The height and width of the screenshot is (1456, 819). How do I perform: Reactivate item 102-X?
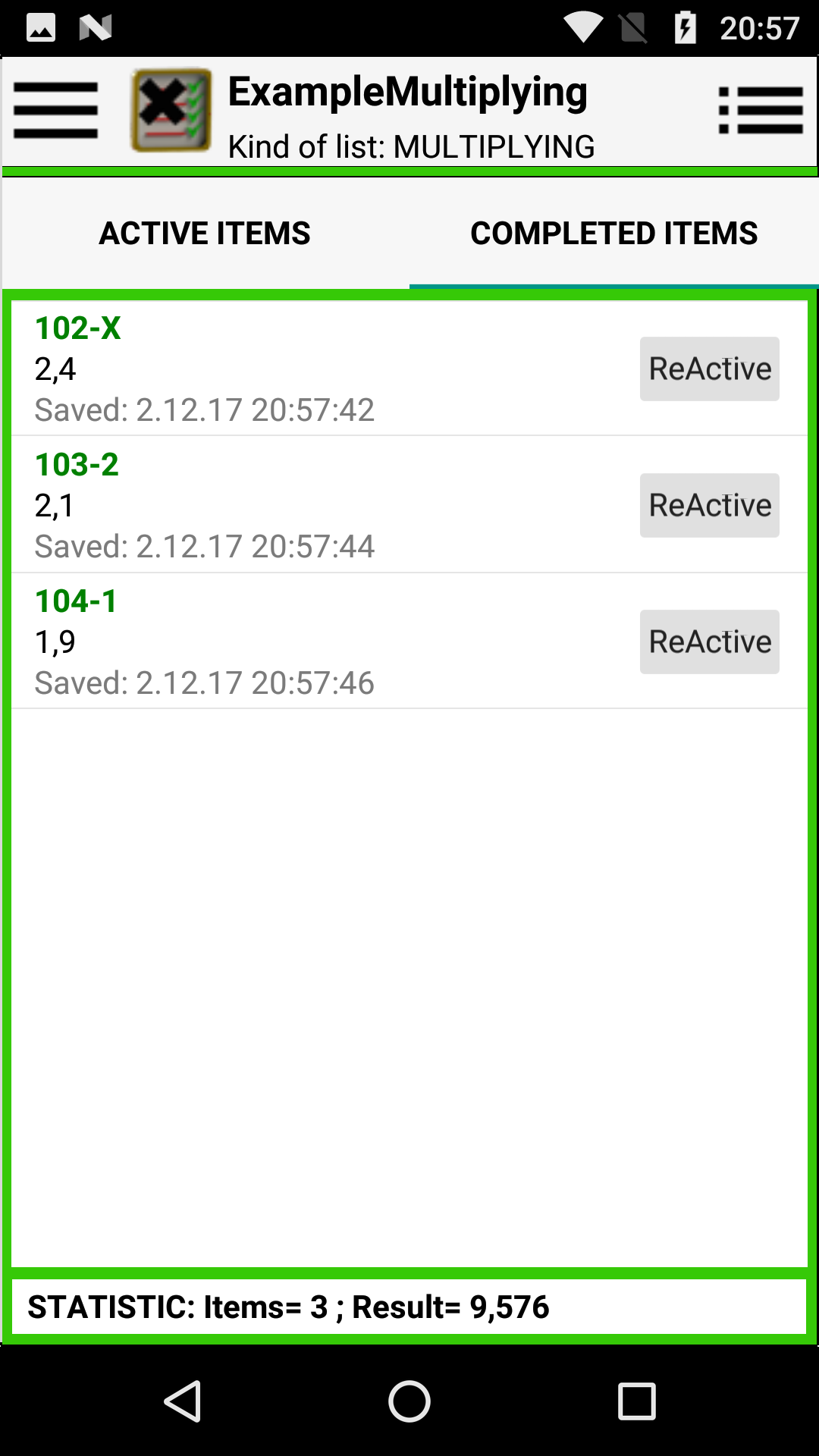(x=710, y=369)
